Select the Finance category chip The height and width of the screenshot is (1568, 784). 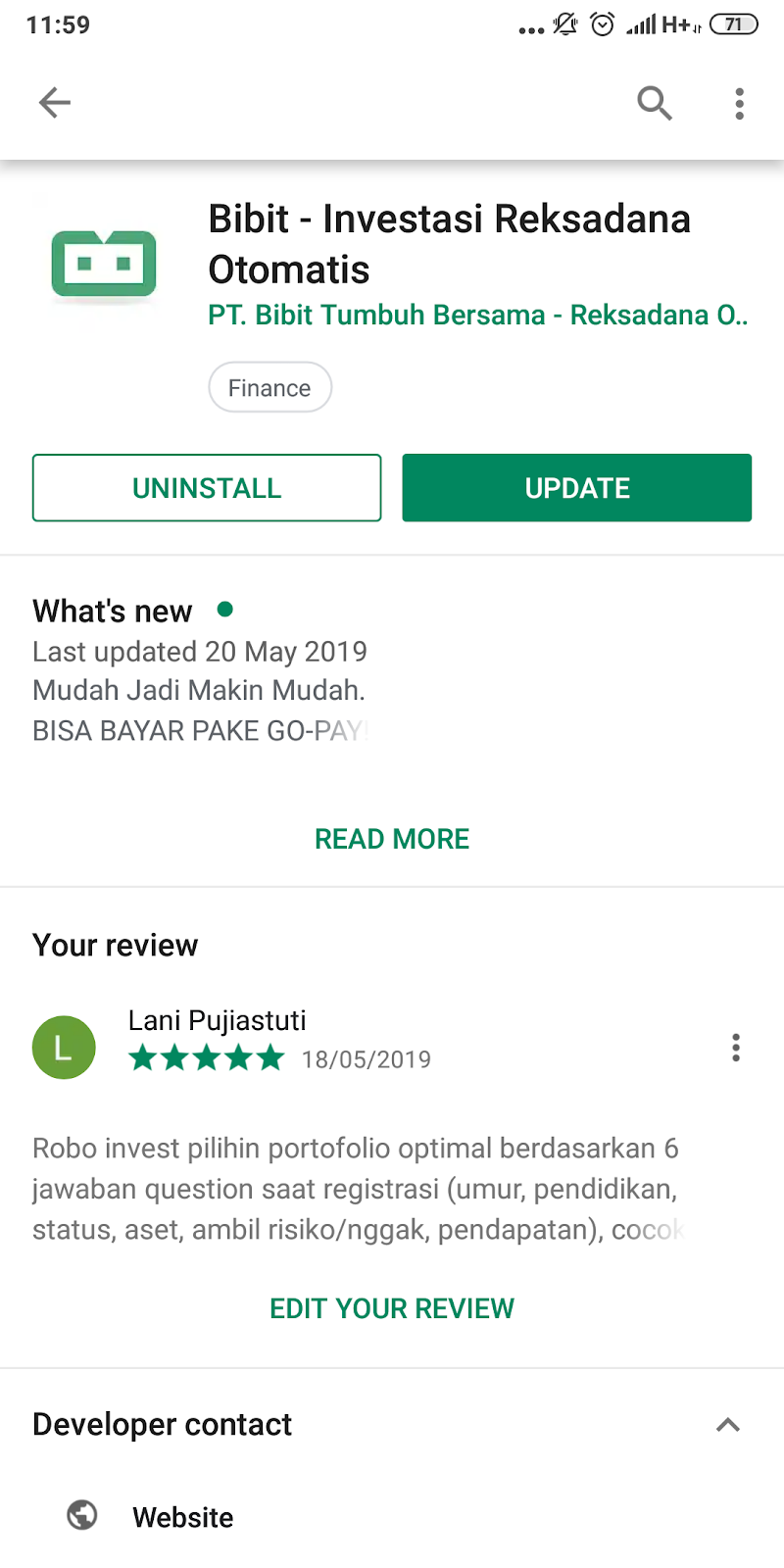[x=269, y=388]
